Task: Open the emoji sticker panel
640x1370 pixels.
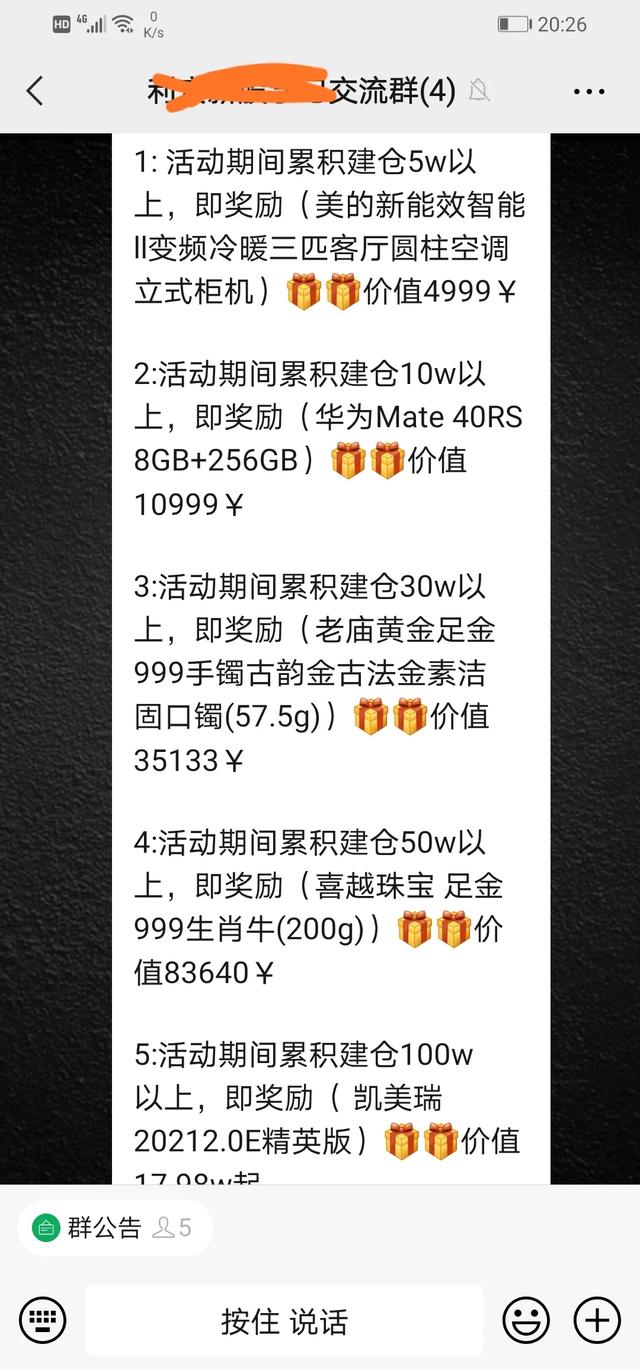Action: point(526,1321)
